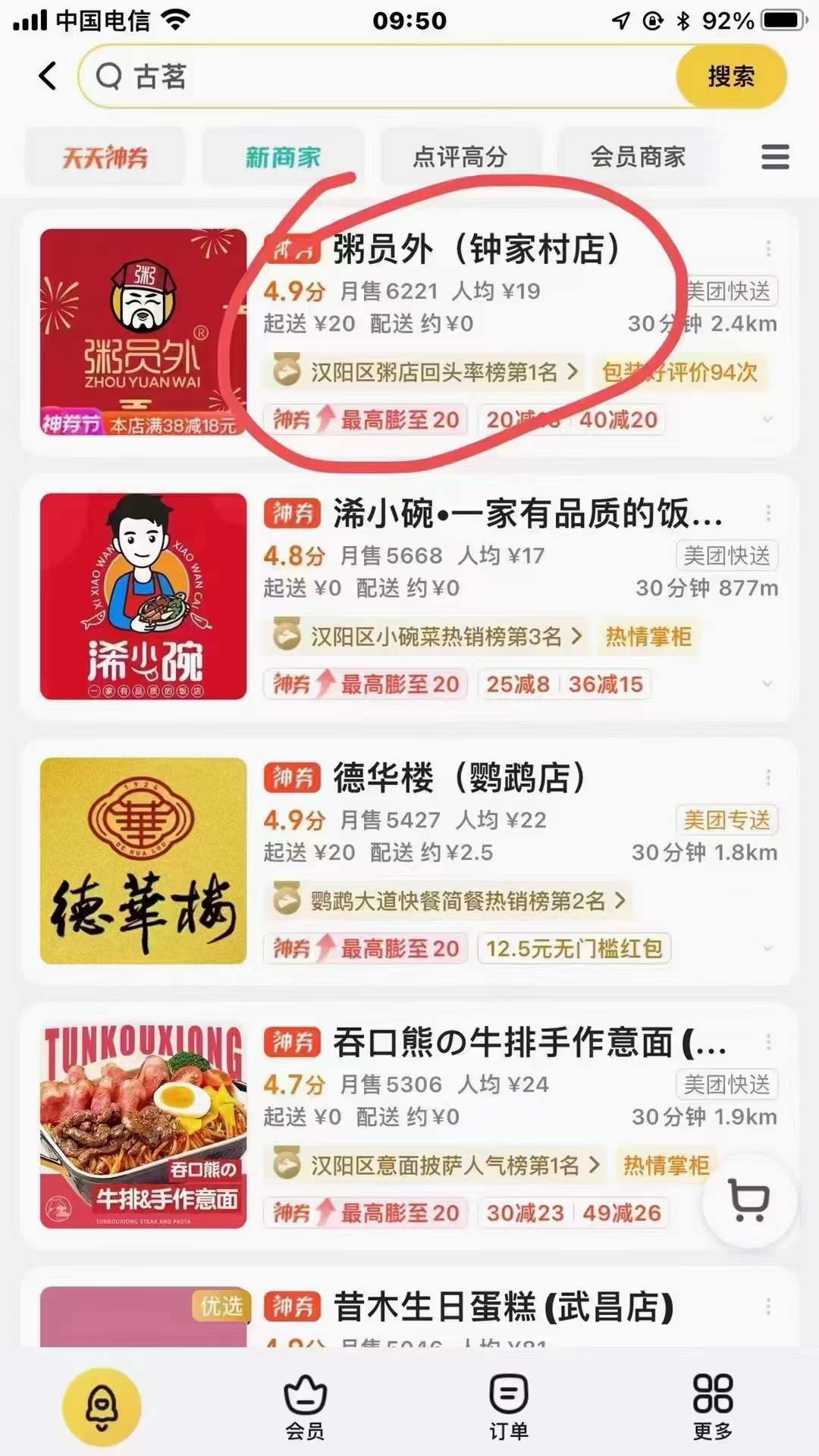Select the 天天神券 filter chip
819x1456 pixels.
tap(105, 157)
